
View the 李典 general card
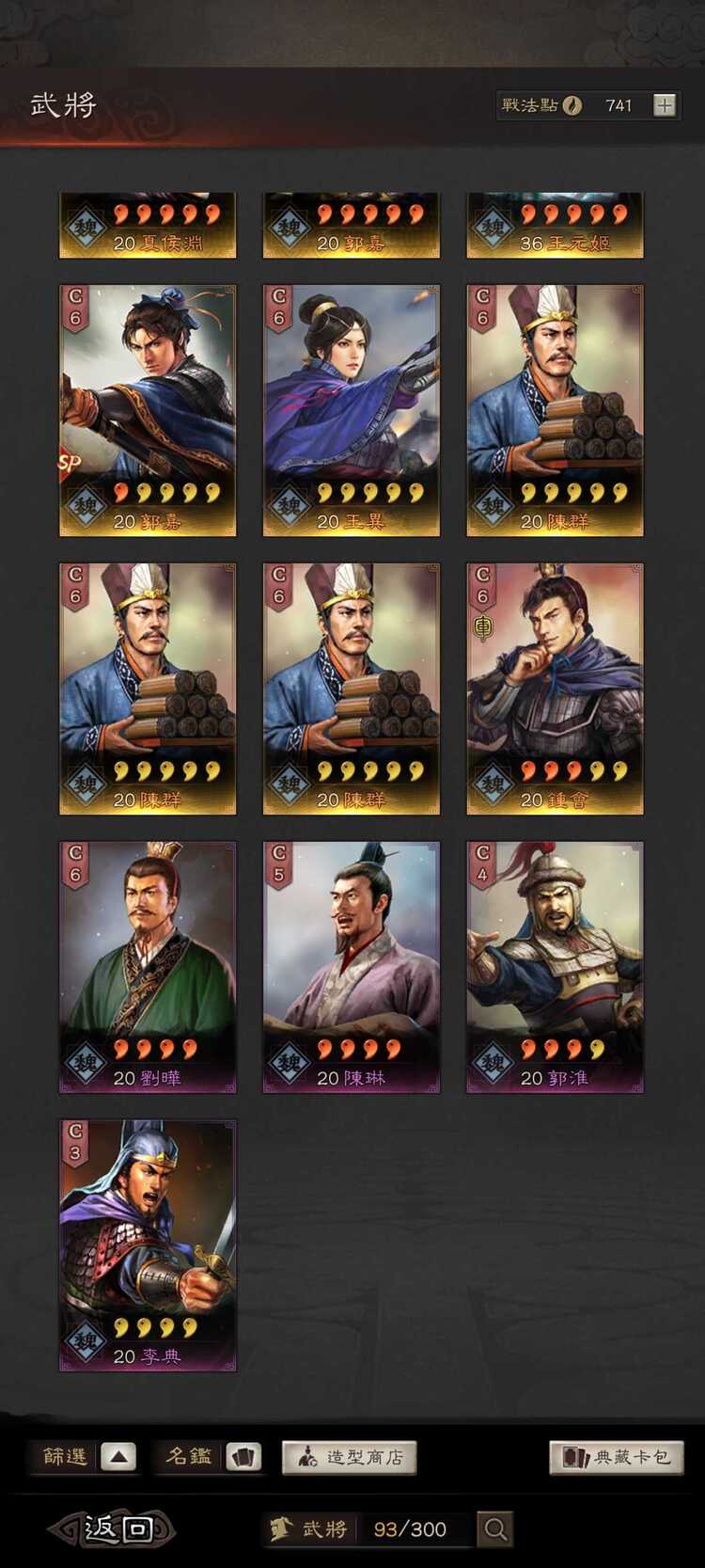[x=148, y=1244]
